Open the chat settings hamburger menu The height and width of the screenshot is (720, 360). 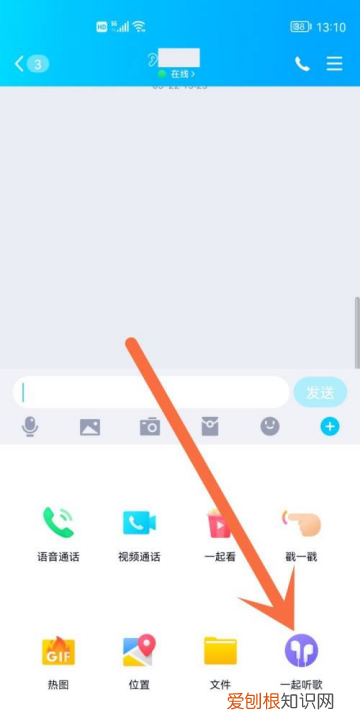pos(334,64)
